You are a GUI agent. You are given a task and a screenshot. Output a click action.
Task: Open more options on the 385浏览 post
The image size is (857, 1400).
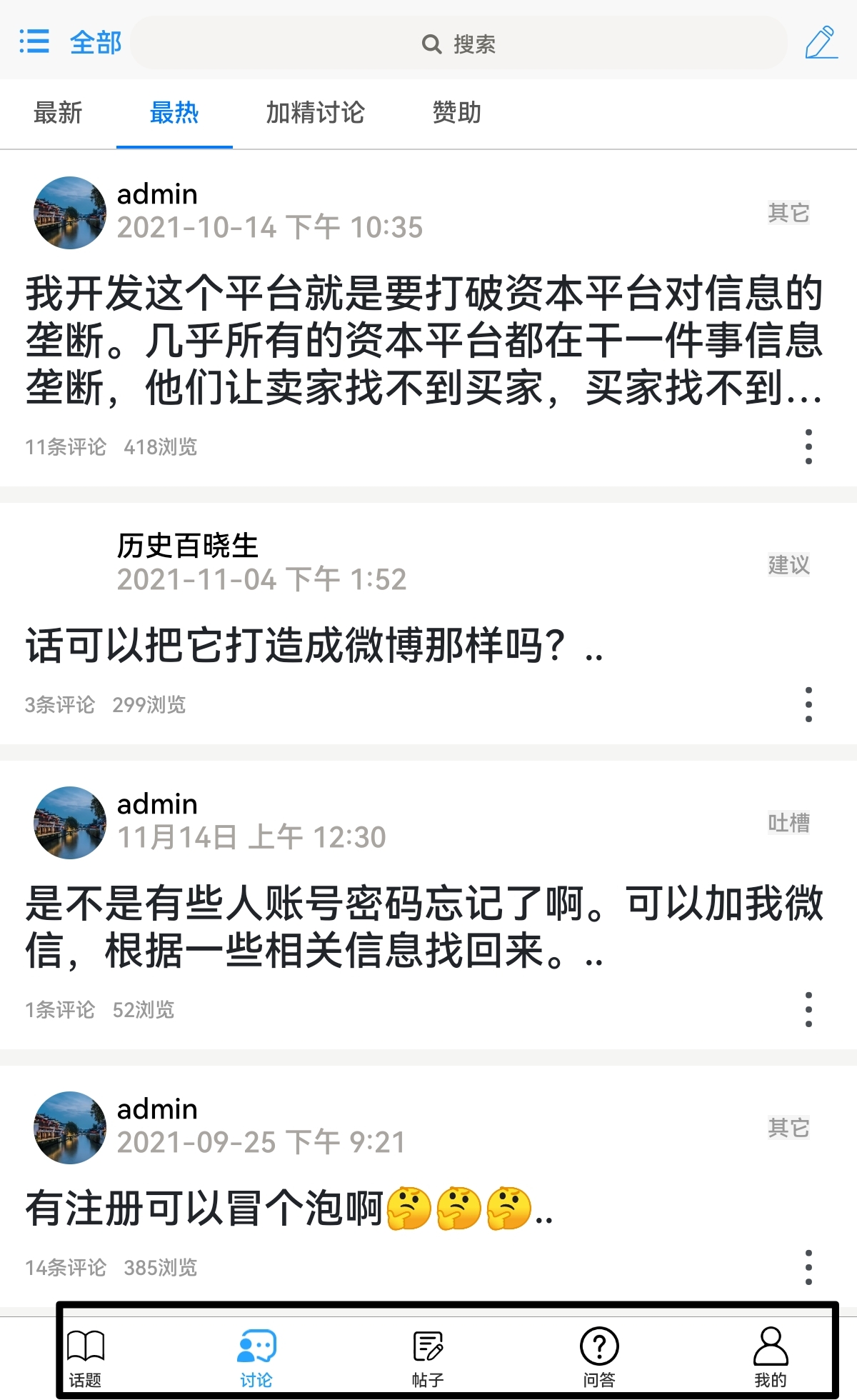[x=808, y=1267]
